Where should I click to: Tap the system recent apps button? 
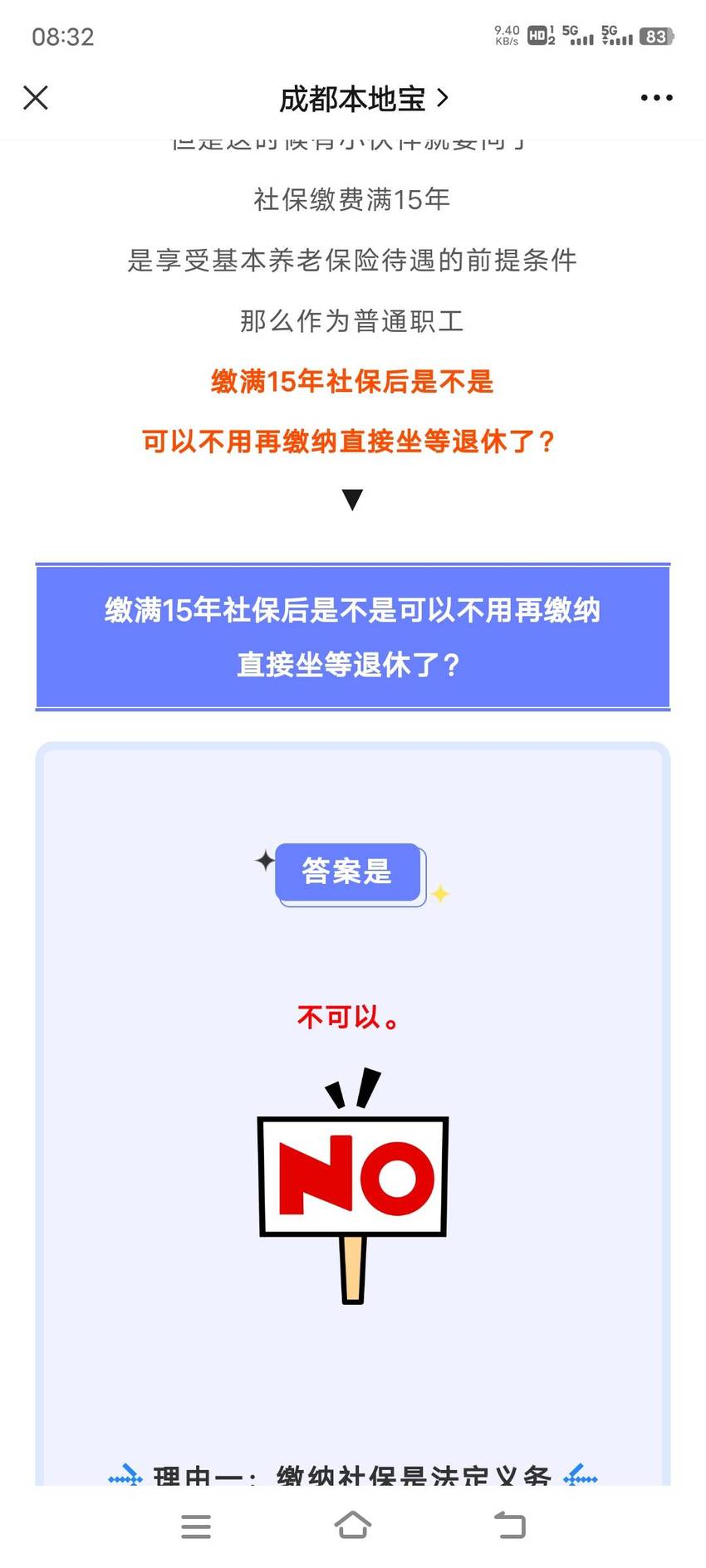point(196,1526)
